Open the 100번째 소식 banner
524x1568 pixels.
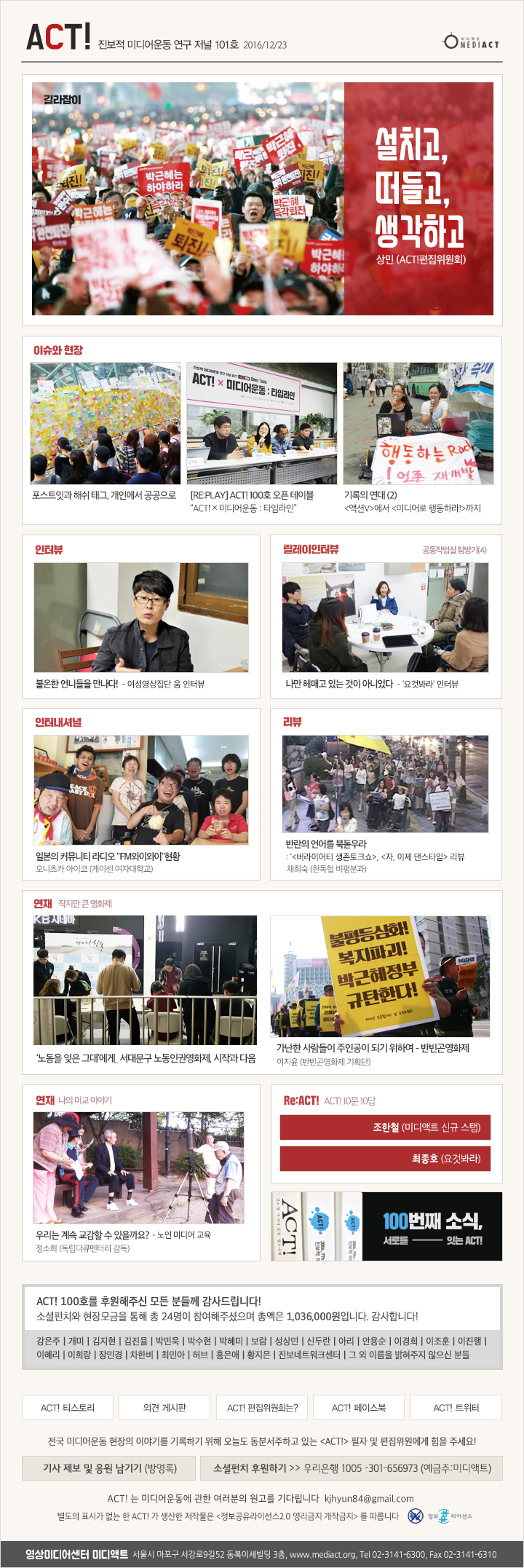386,1226
